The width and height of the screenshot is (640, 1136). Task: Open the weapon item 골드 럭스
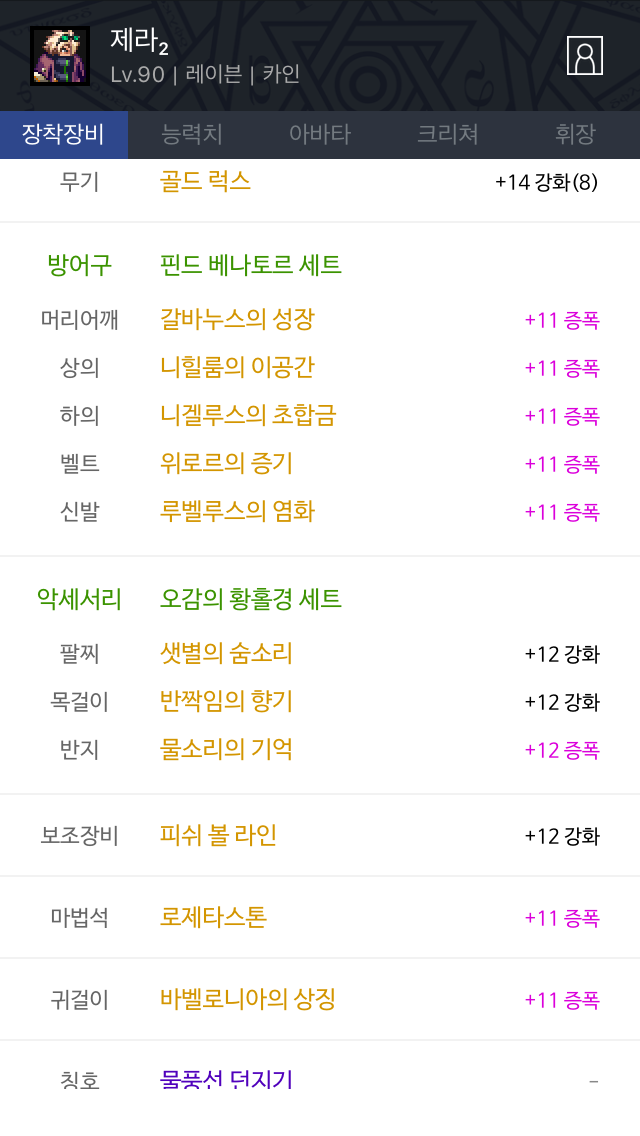pos(205,182)
